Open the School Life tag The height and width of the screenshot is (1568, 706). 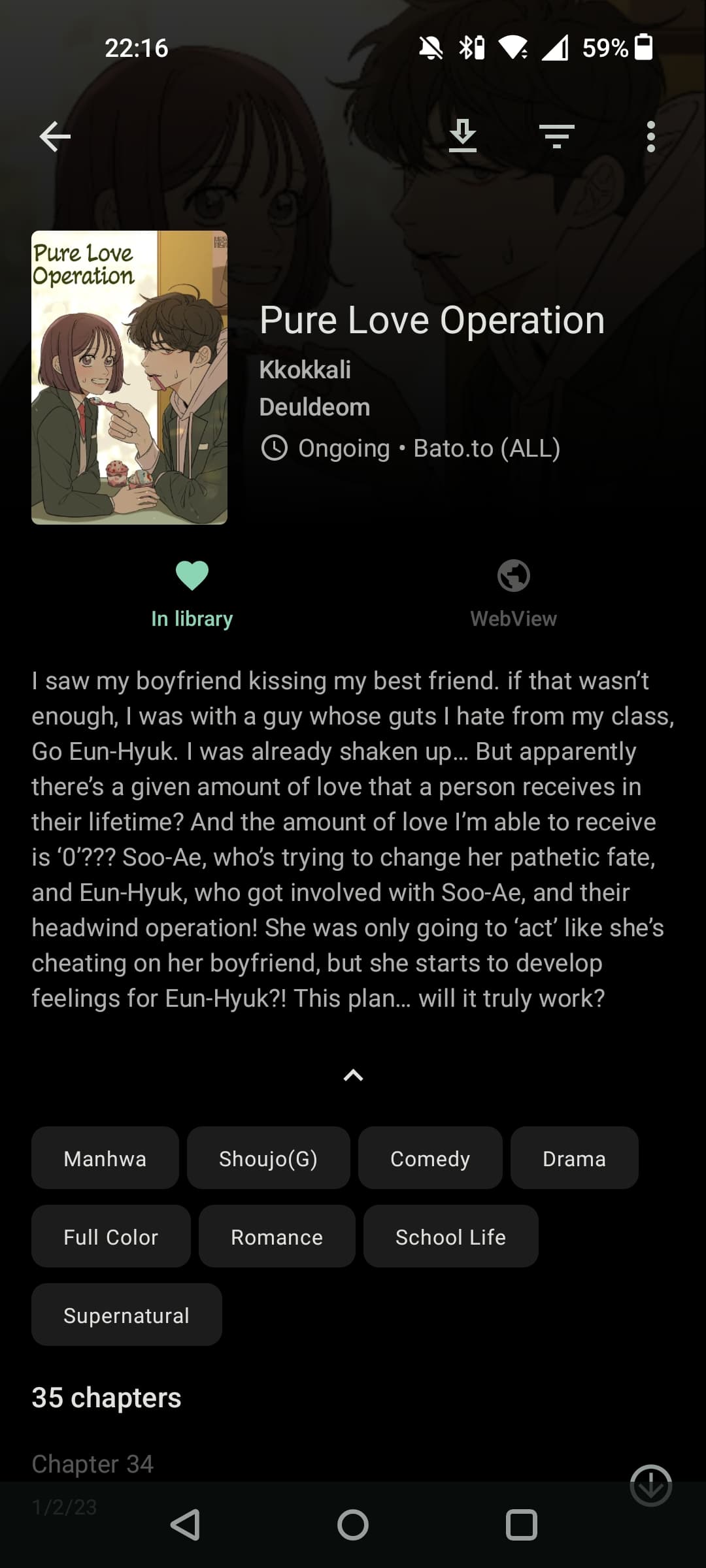click(x=450, y=1237)
